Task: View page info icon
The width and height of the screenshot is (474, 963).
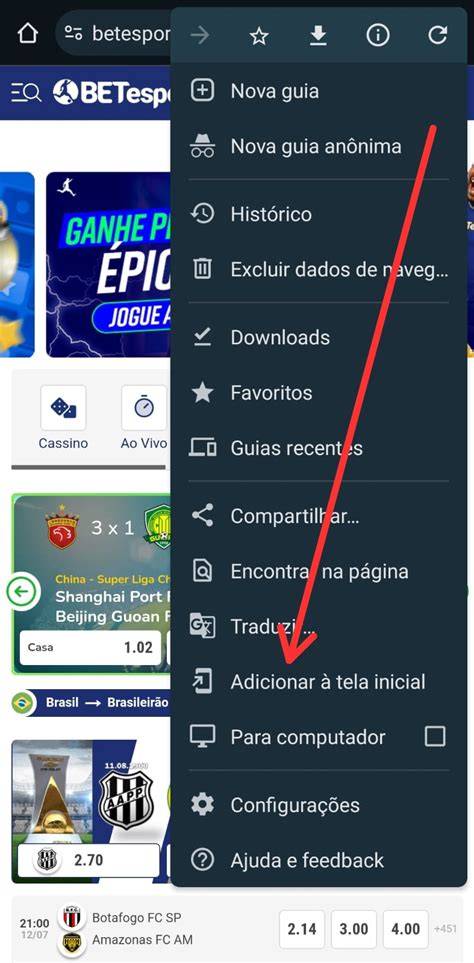Action: pyautogui.click(x=378, y=36)
